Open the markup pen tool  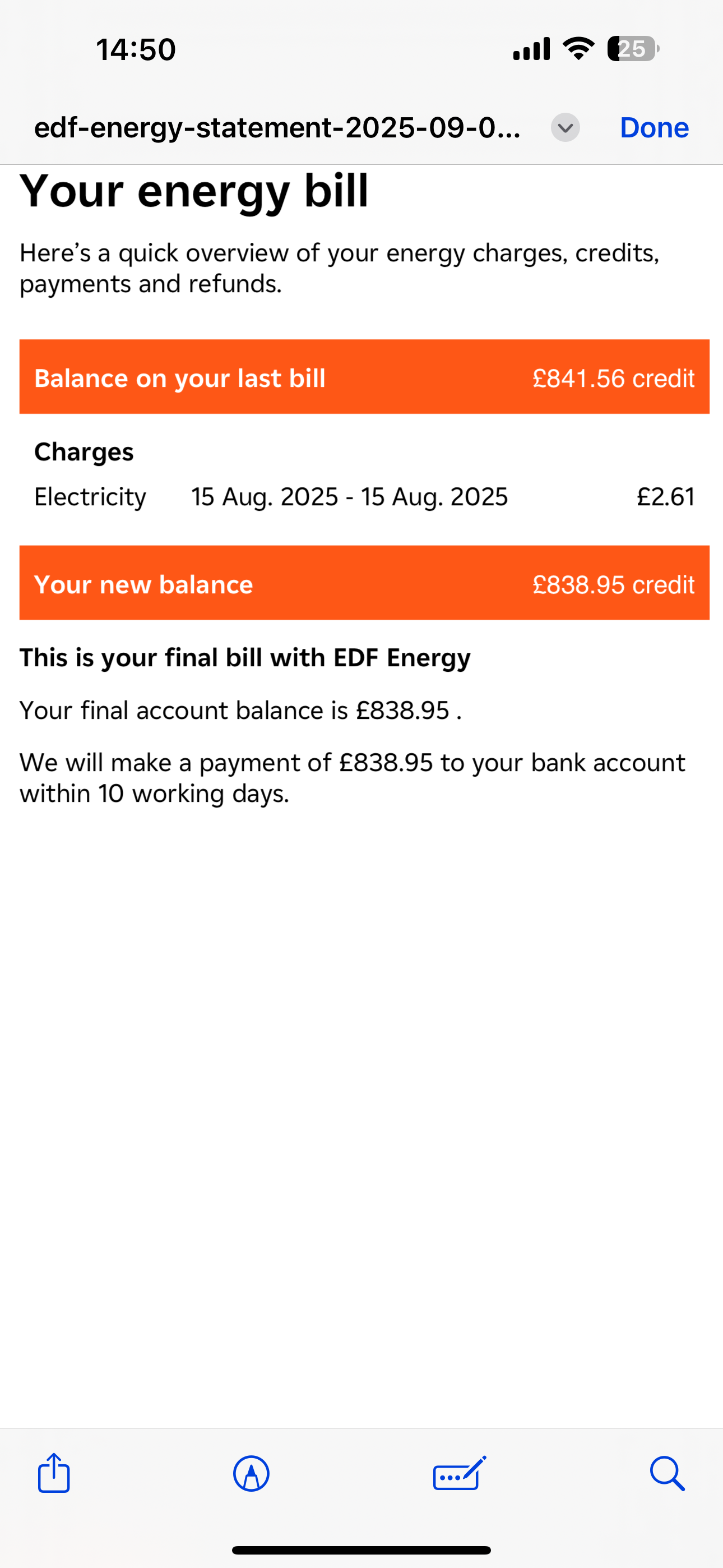(x=251, y=1474)
